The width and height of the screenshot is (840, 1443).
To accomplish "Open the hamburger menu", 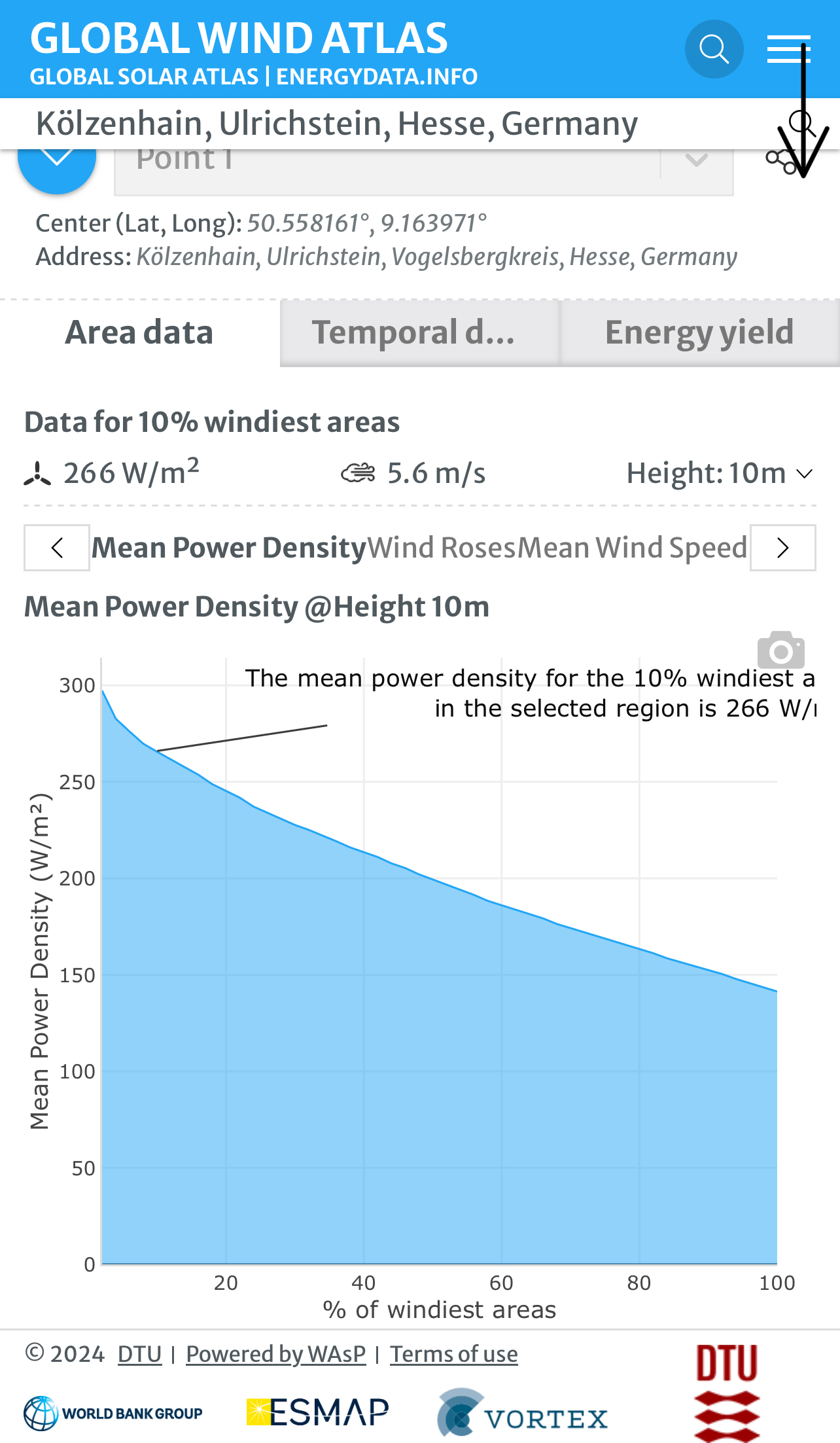I will pyautogui.click(x=788, y=49).
